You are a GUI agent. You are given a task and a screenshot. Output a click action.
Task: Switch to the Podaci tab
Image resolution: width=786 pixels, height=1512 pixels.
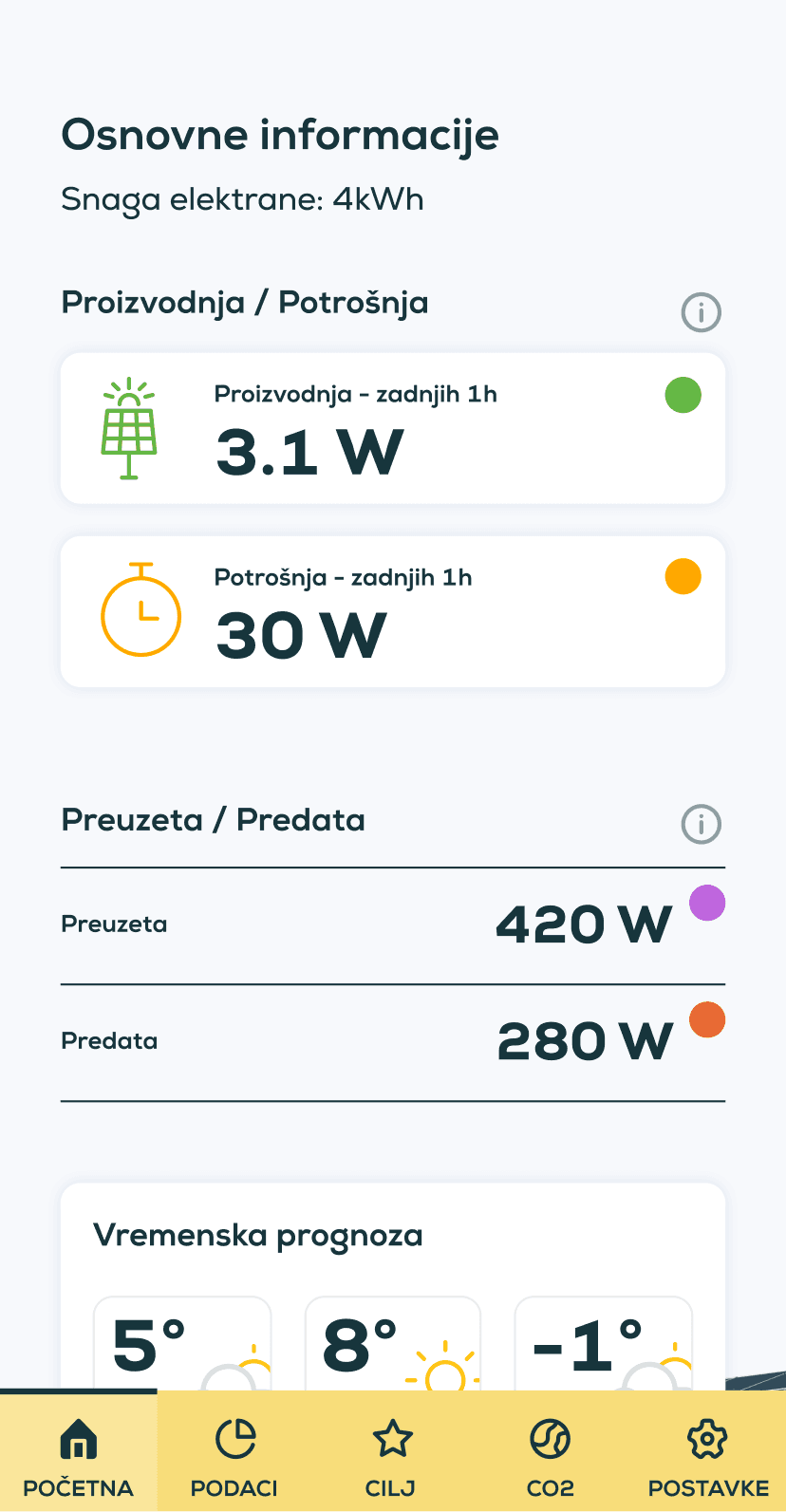(x=234, y=1453)
